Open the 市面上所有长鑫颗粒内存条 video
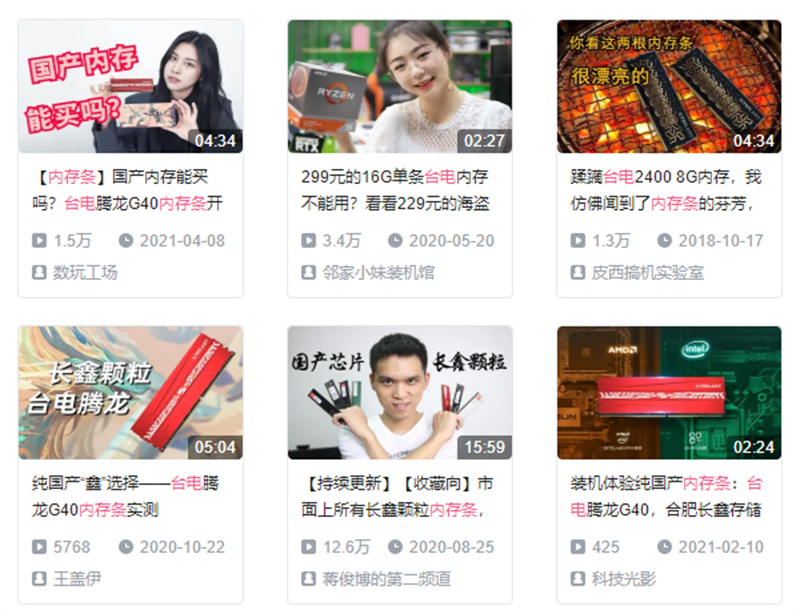Screen dimensions: 800x614 tap(400, 393)
